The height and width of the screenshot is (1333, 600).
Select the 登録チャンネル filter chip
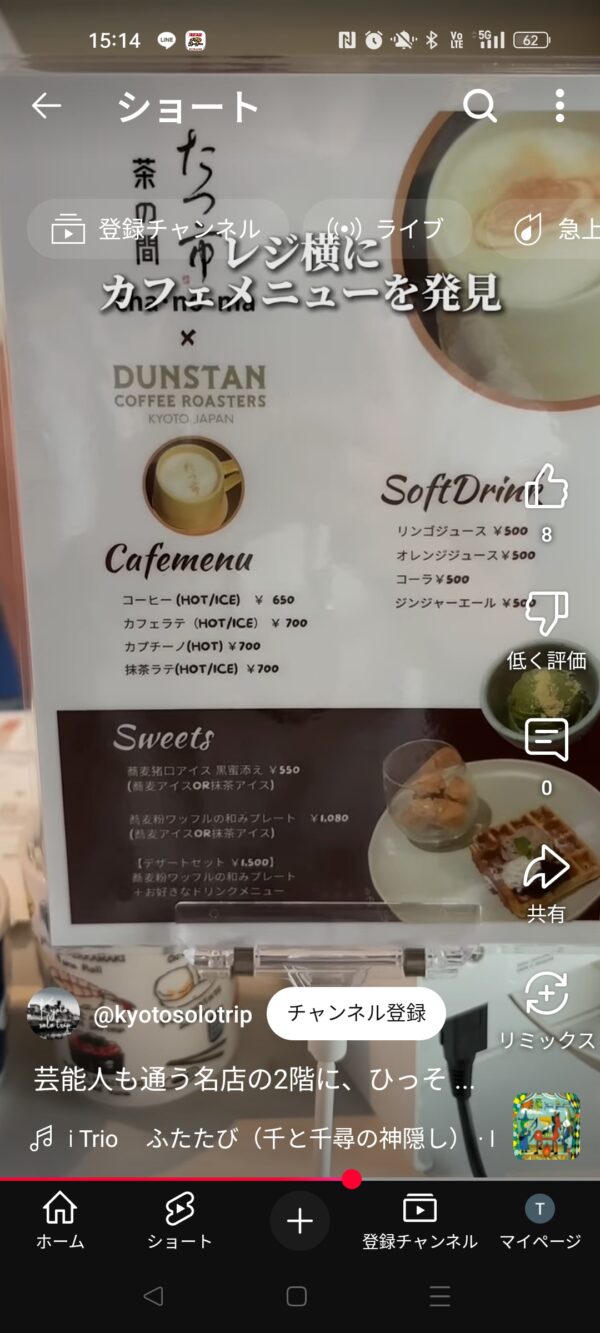pos(158,229)
